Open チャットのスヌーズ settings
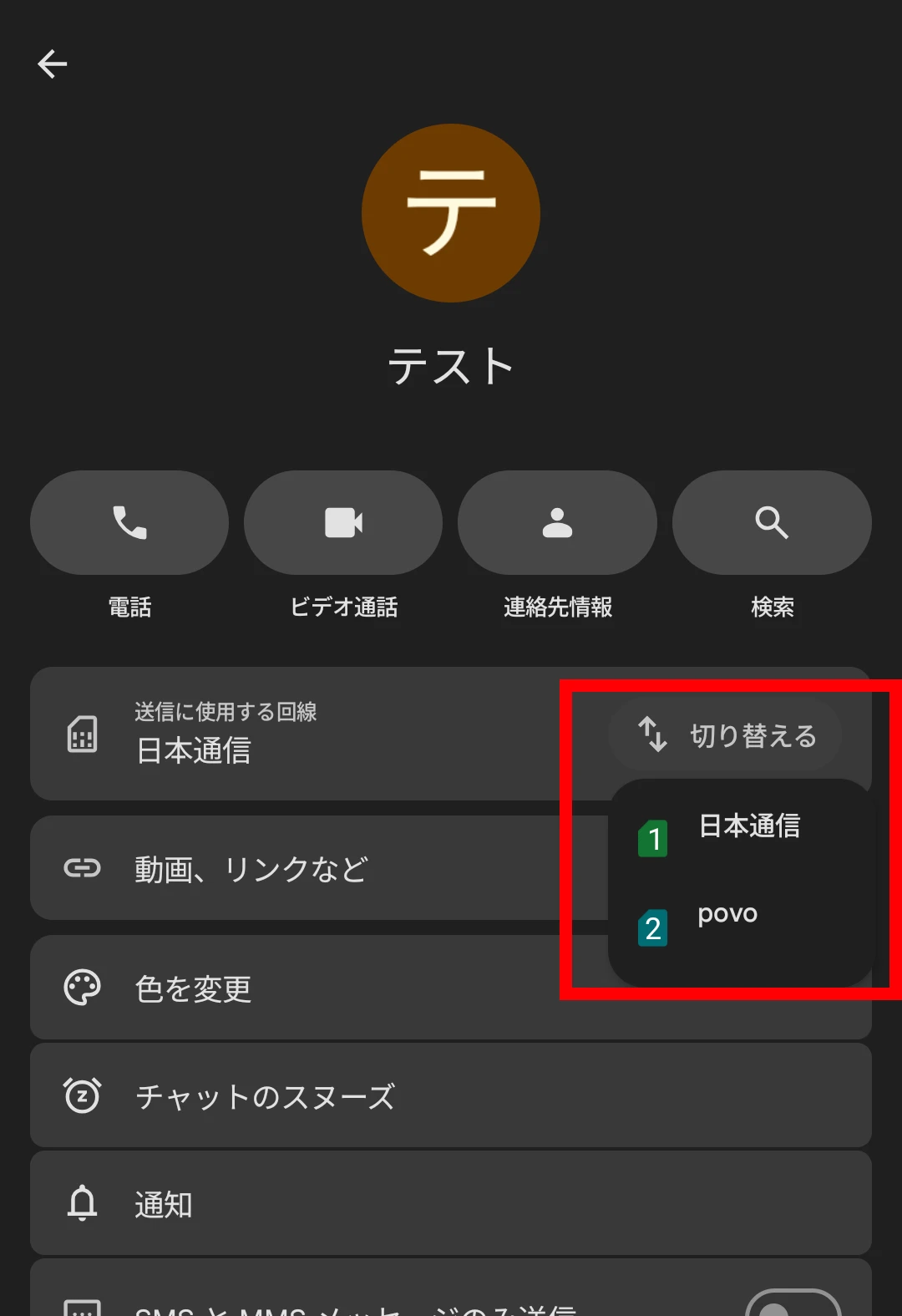This screenshot has width=902, height=1316. tap(451, 1096)
